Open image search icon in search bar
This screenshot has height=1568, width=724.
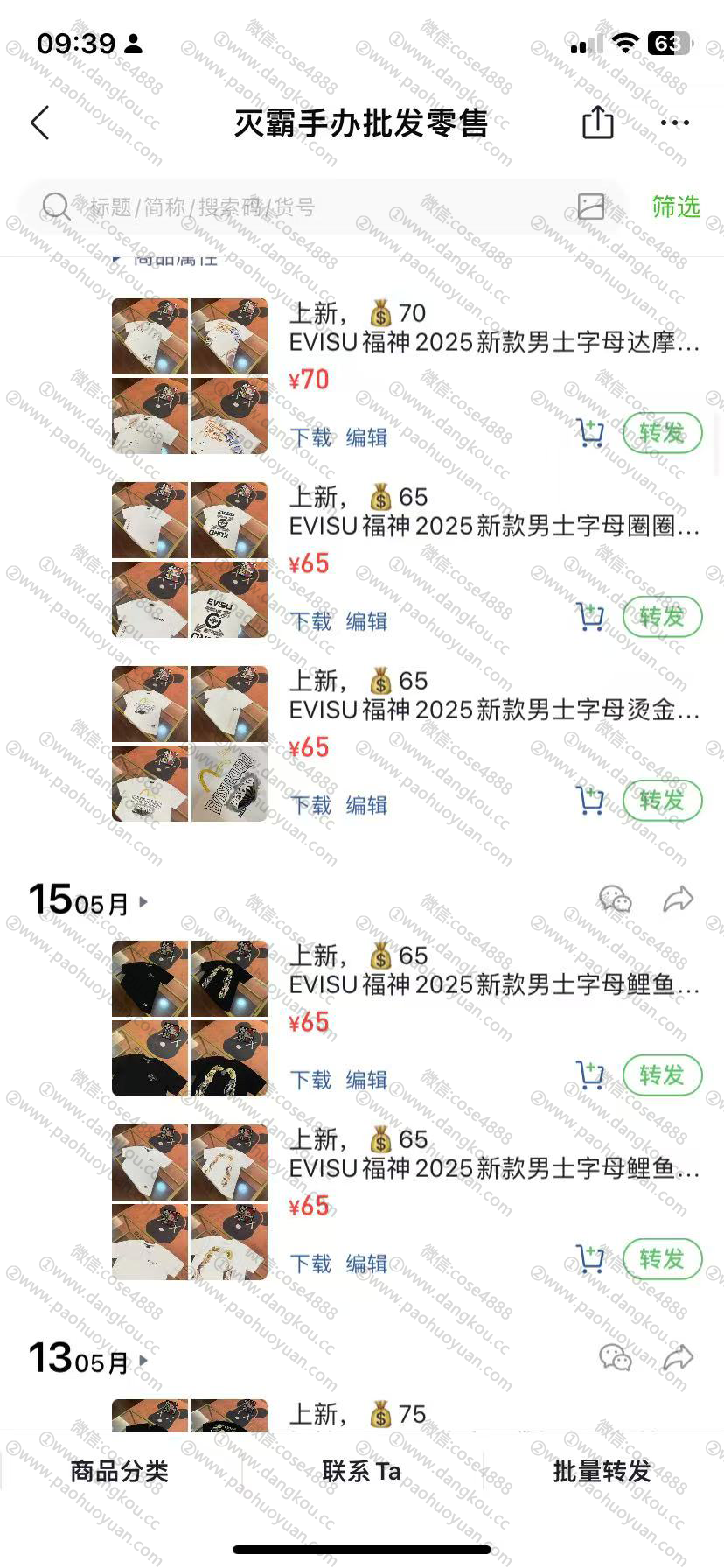click(591, 206)
